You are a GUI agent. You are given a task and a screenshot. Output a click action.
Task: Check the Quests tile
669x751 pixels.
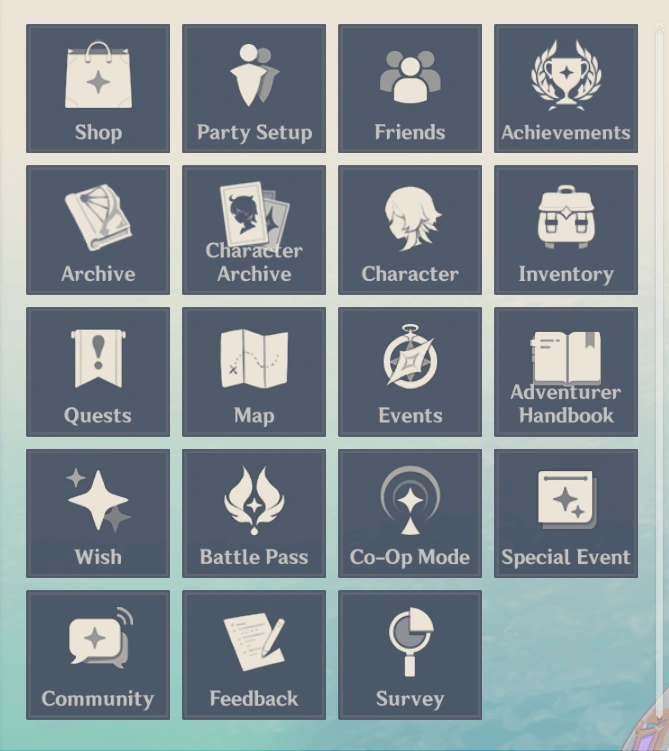click(98, 372)
